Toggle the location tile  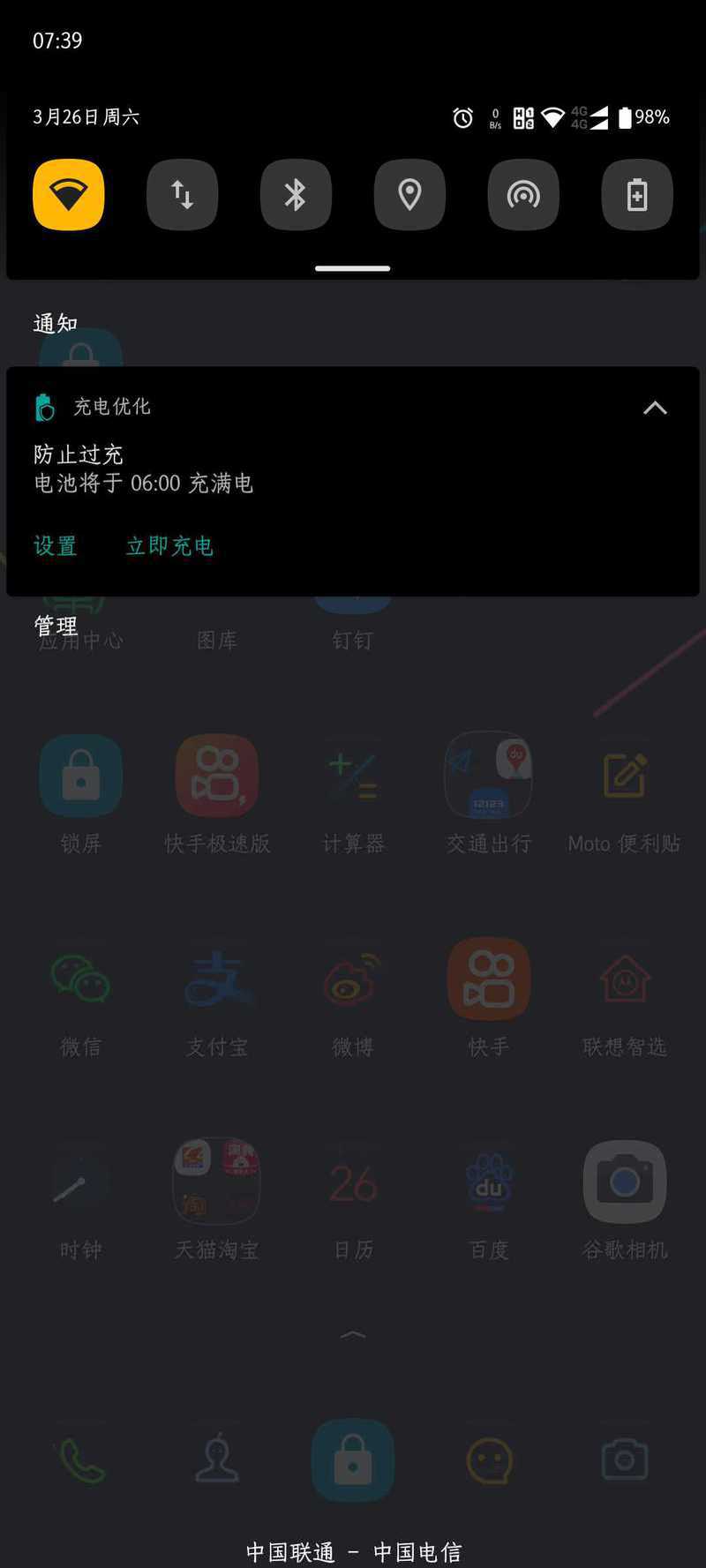coord(409,195)
